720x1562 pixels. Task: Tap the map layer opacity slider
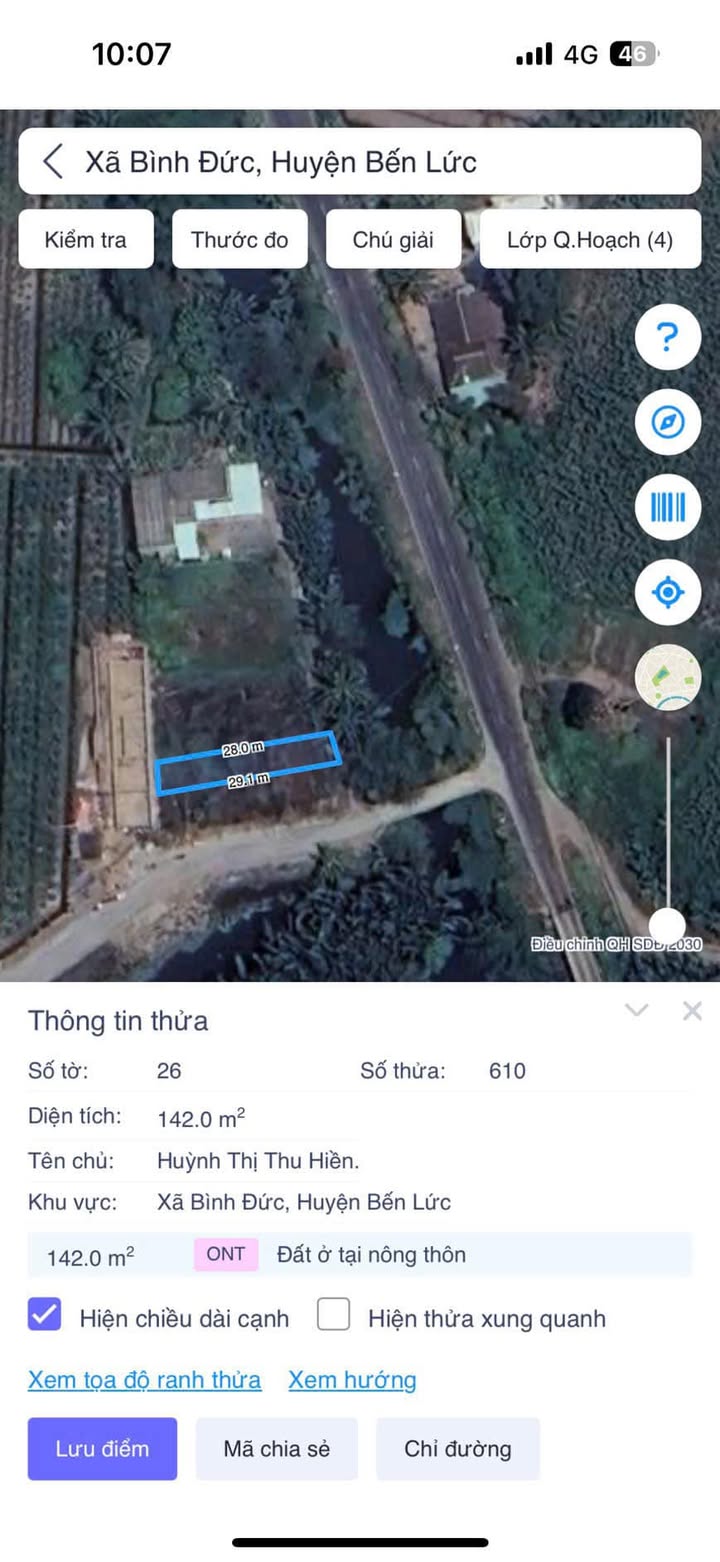coord(667,925)
